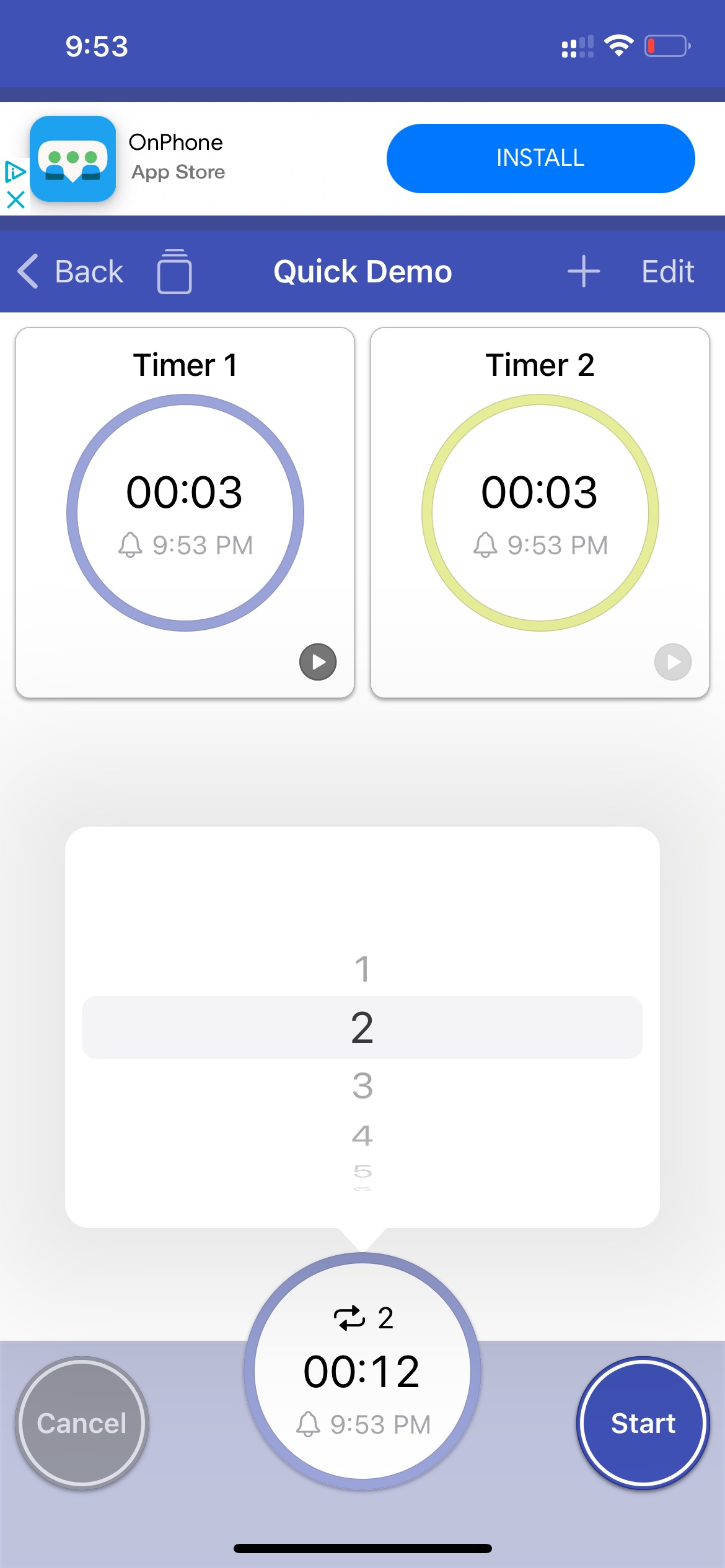Open the Edit mode

667,271
